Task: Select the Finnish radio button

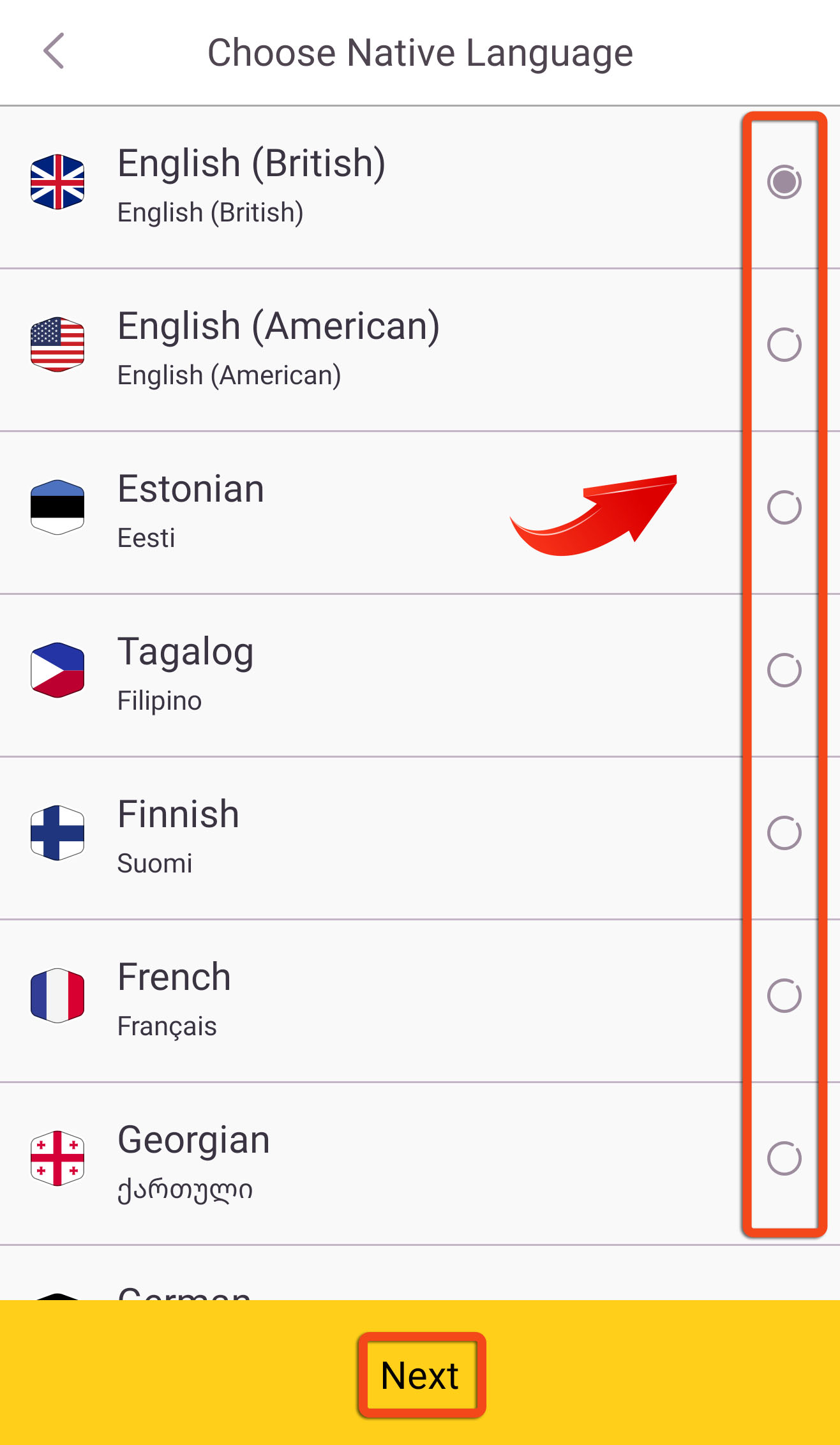Action: [x=784, y=833]
